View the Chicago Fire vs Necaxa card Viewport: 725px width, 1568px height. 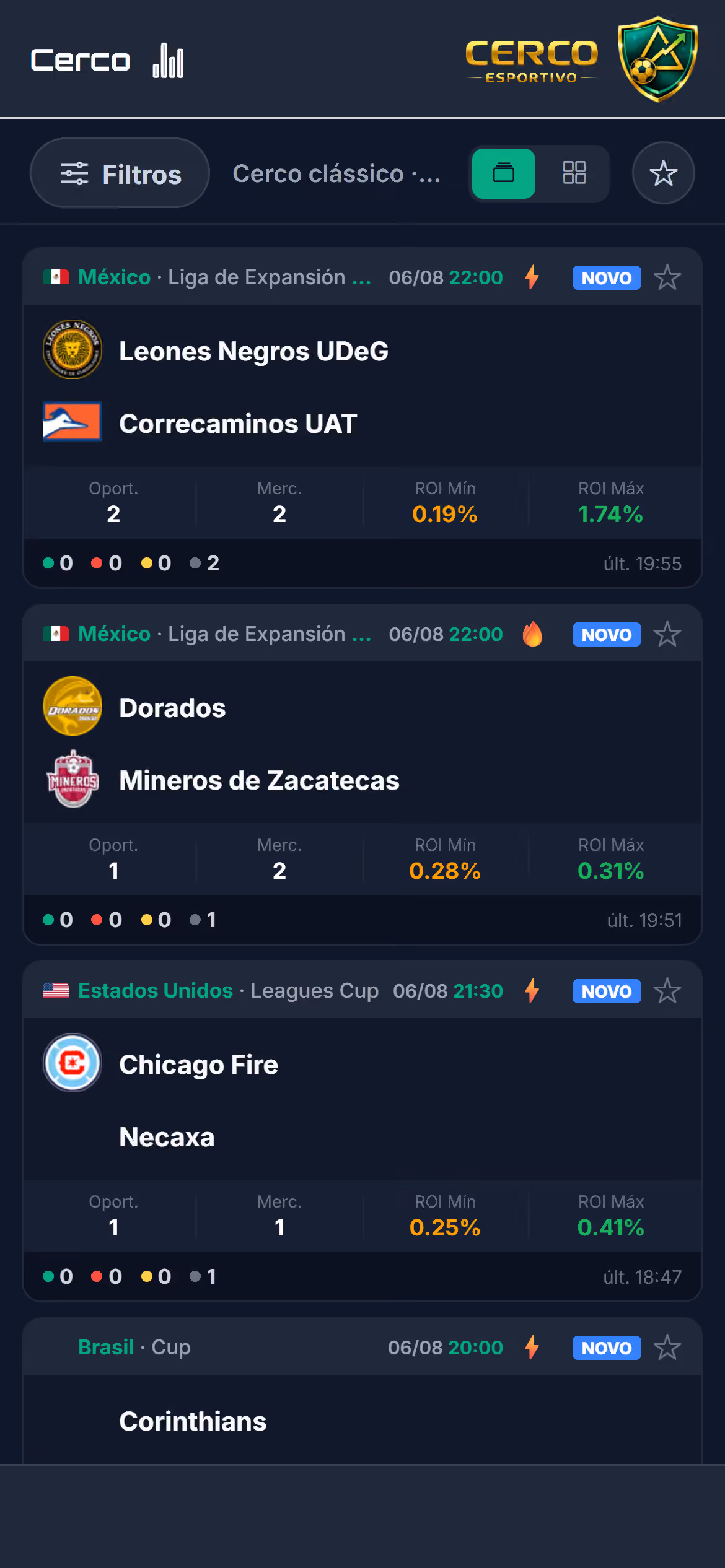[362, 1131]
